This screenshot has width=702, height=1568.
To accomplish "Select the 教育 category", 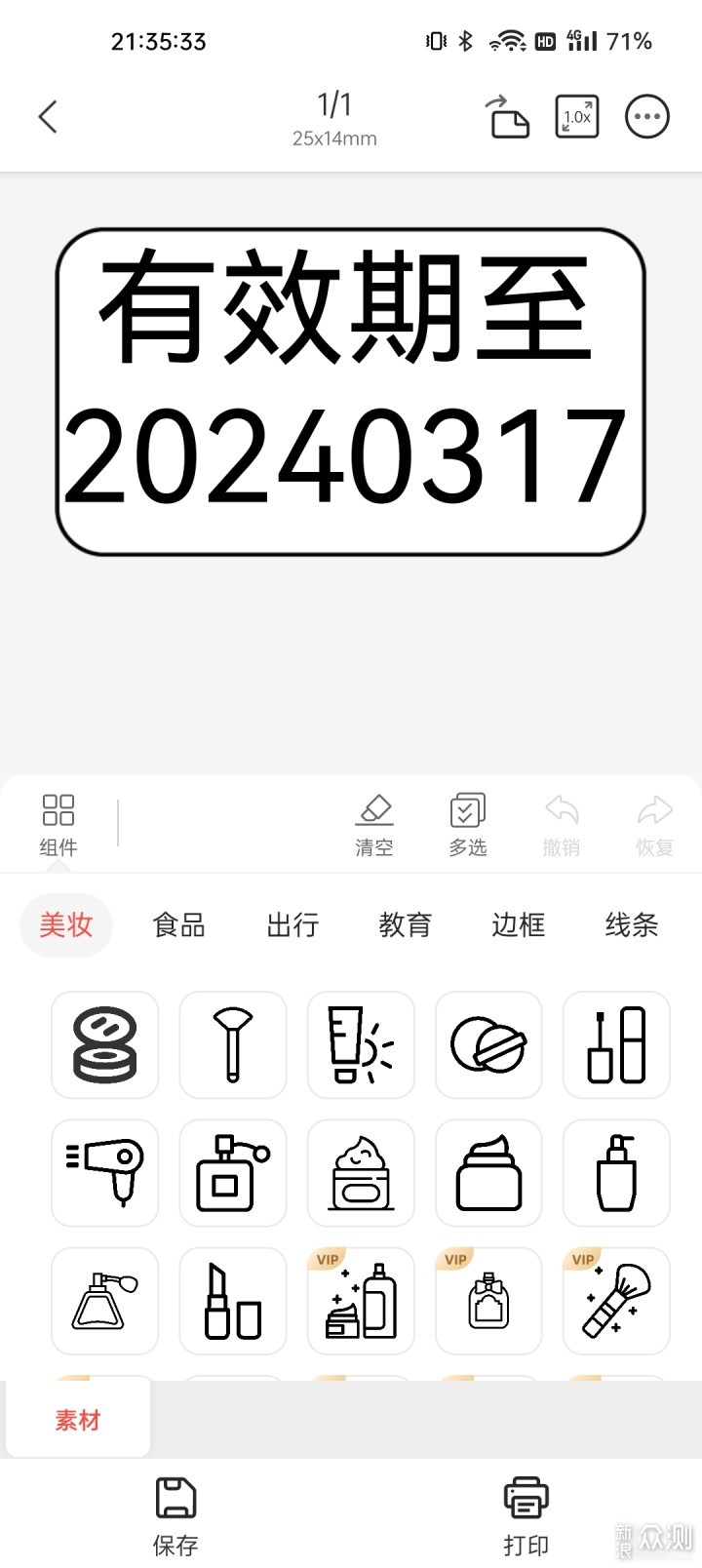I will [x=406, y=924].
